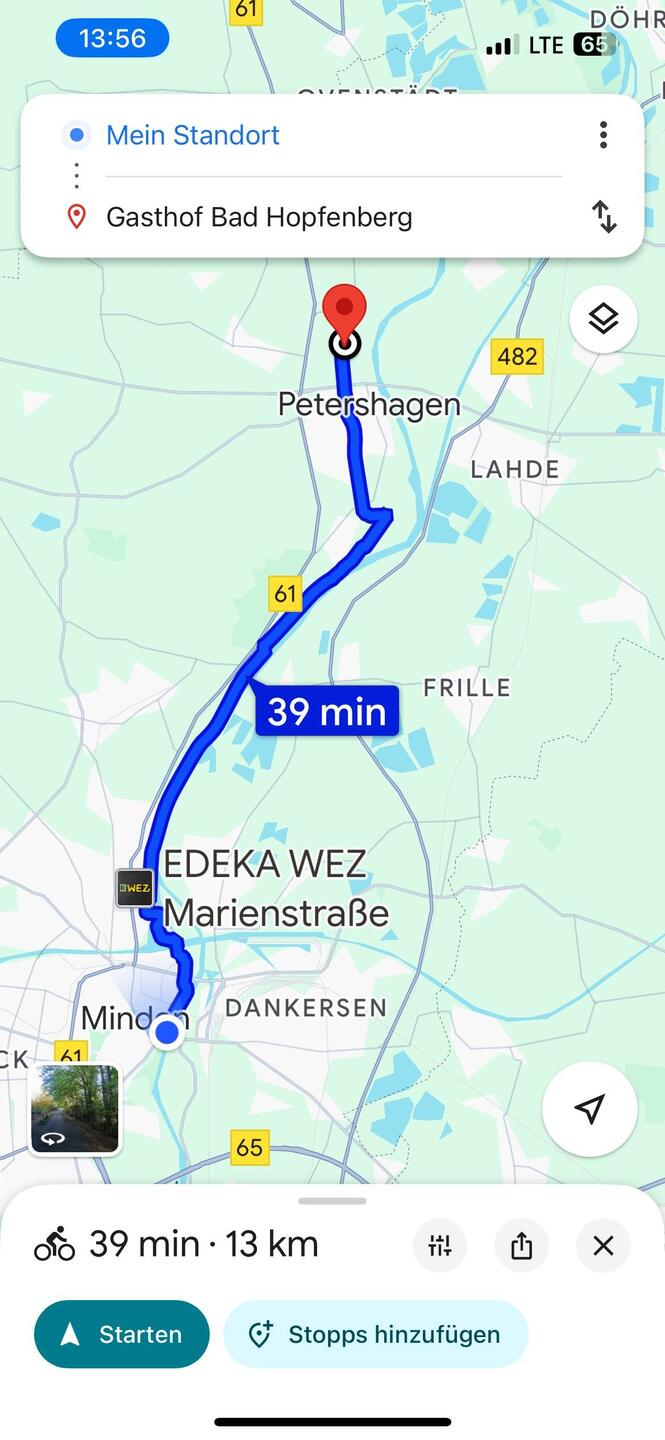
Task: Swap start and destination
Action: tap(604, 217)
